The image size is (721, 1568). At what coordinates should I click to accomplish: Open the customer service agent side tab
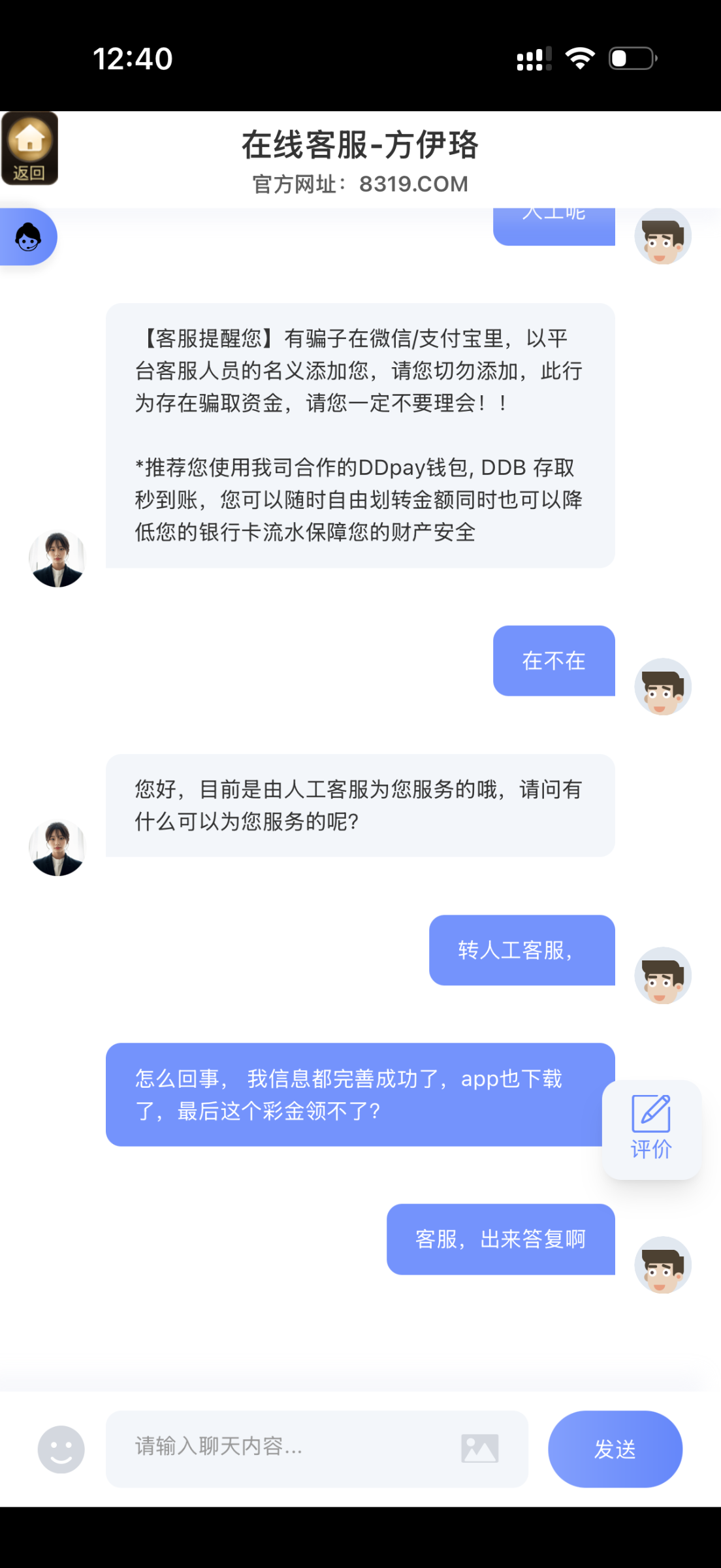(x=28, y=237)
